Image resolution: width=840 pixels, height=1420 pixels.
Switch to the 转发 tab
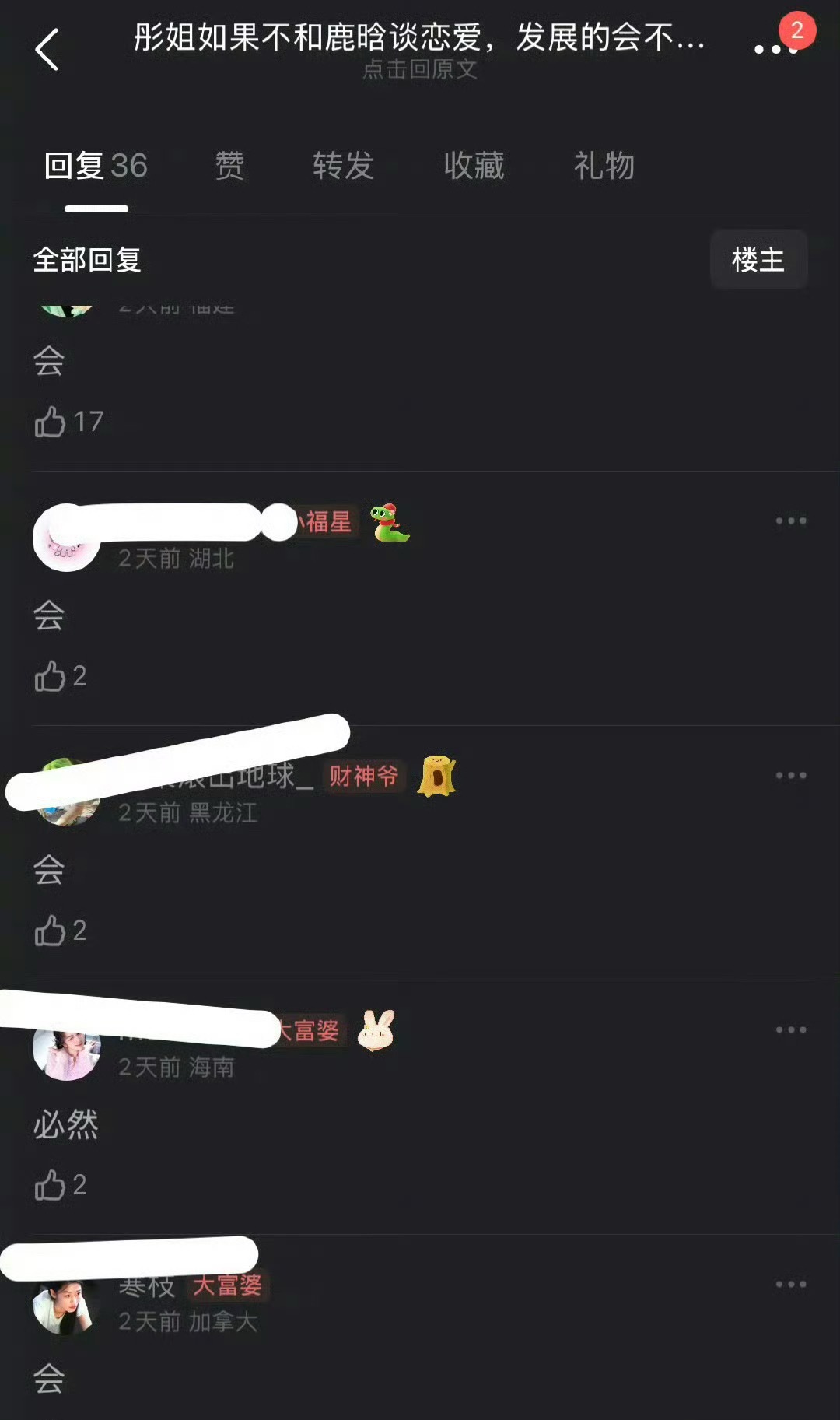coord(343,166)
